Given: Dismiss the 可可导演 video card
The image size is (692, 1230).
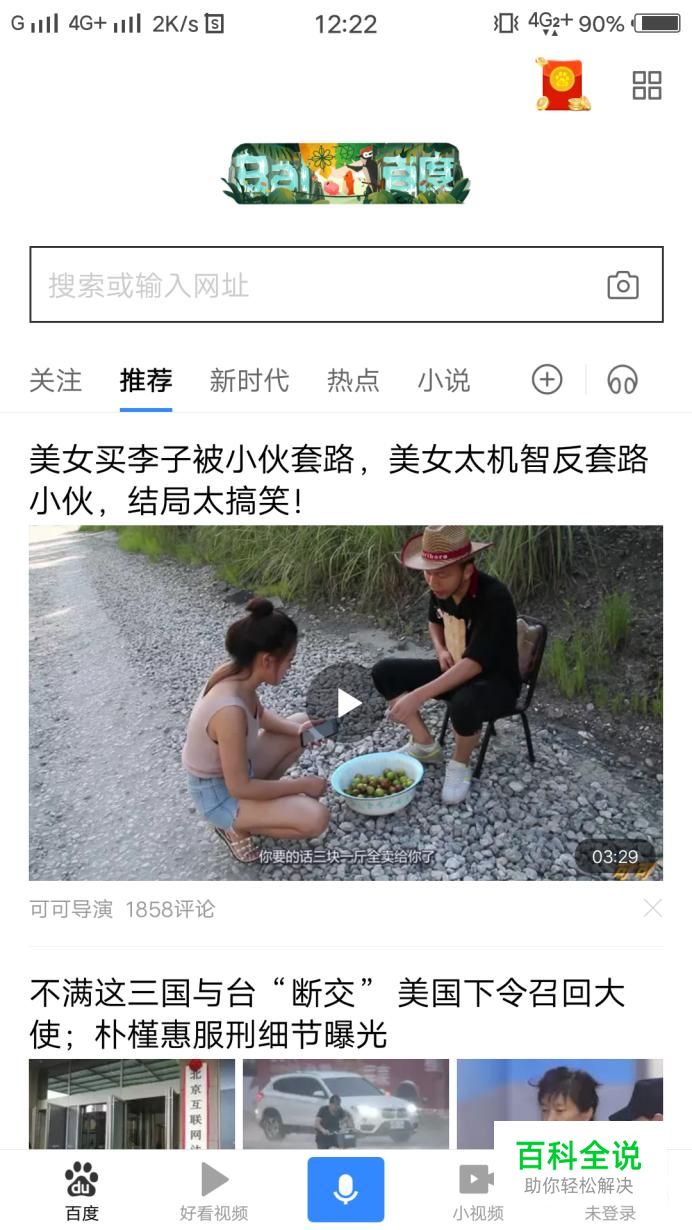Looking at the screenshot, I should [652, 908].
